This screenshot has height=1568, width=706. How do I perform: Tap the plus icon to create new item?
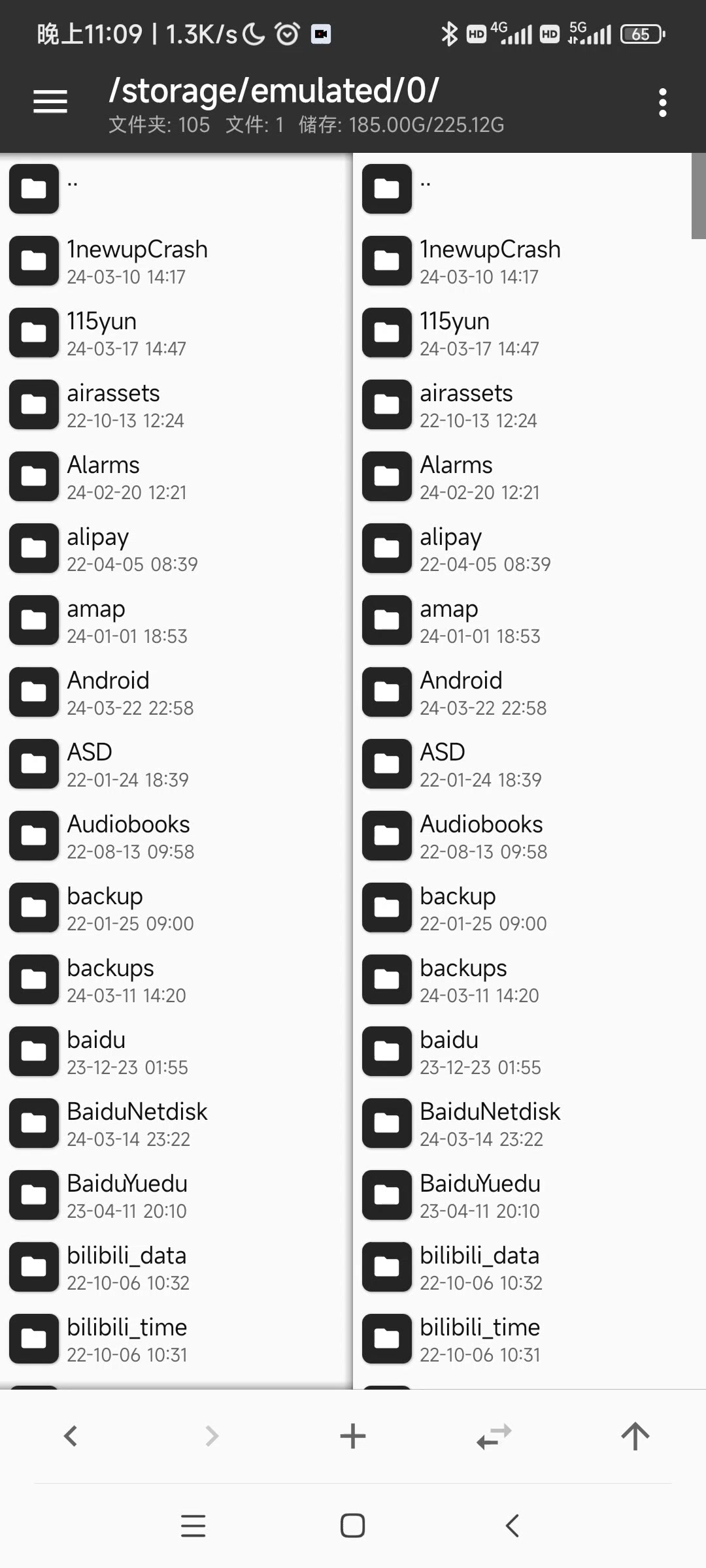[x=353, y=1436]
